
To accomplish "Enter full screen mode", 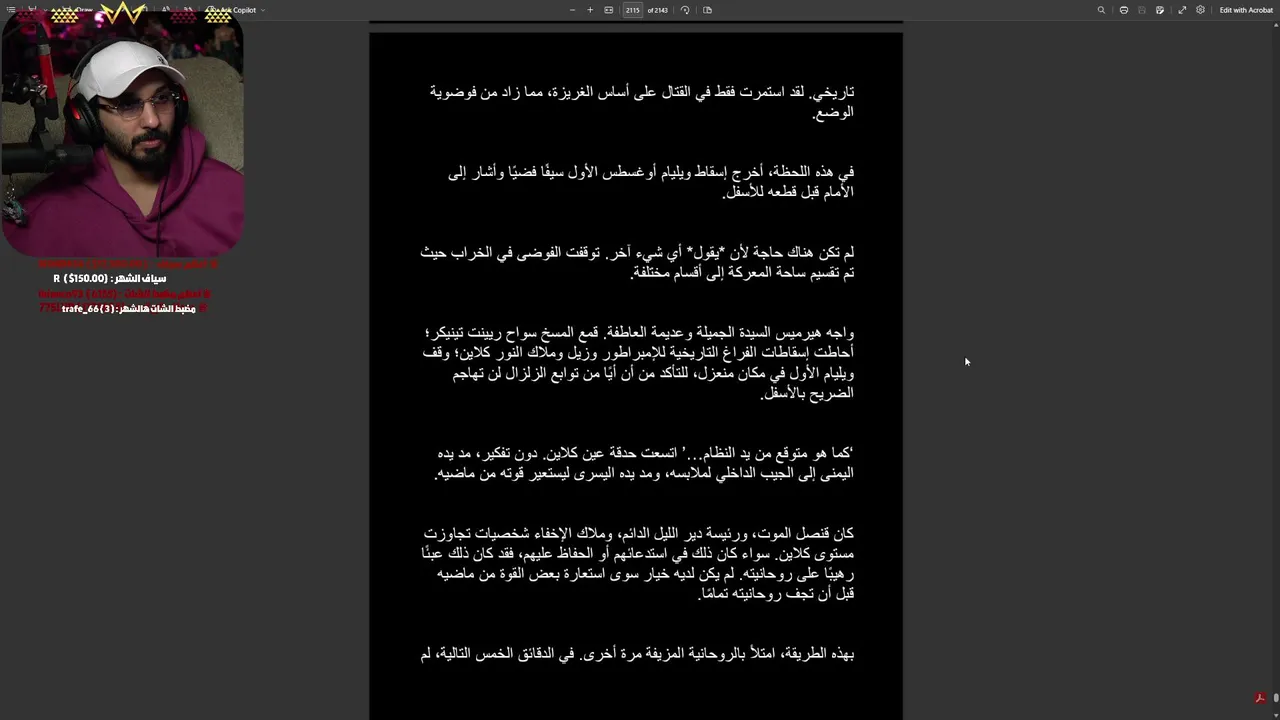I will click(x=1182, y=10).
